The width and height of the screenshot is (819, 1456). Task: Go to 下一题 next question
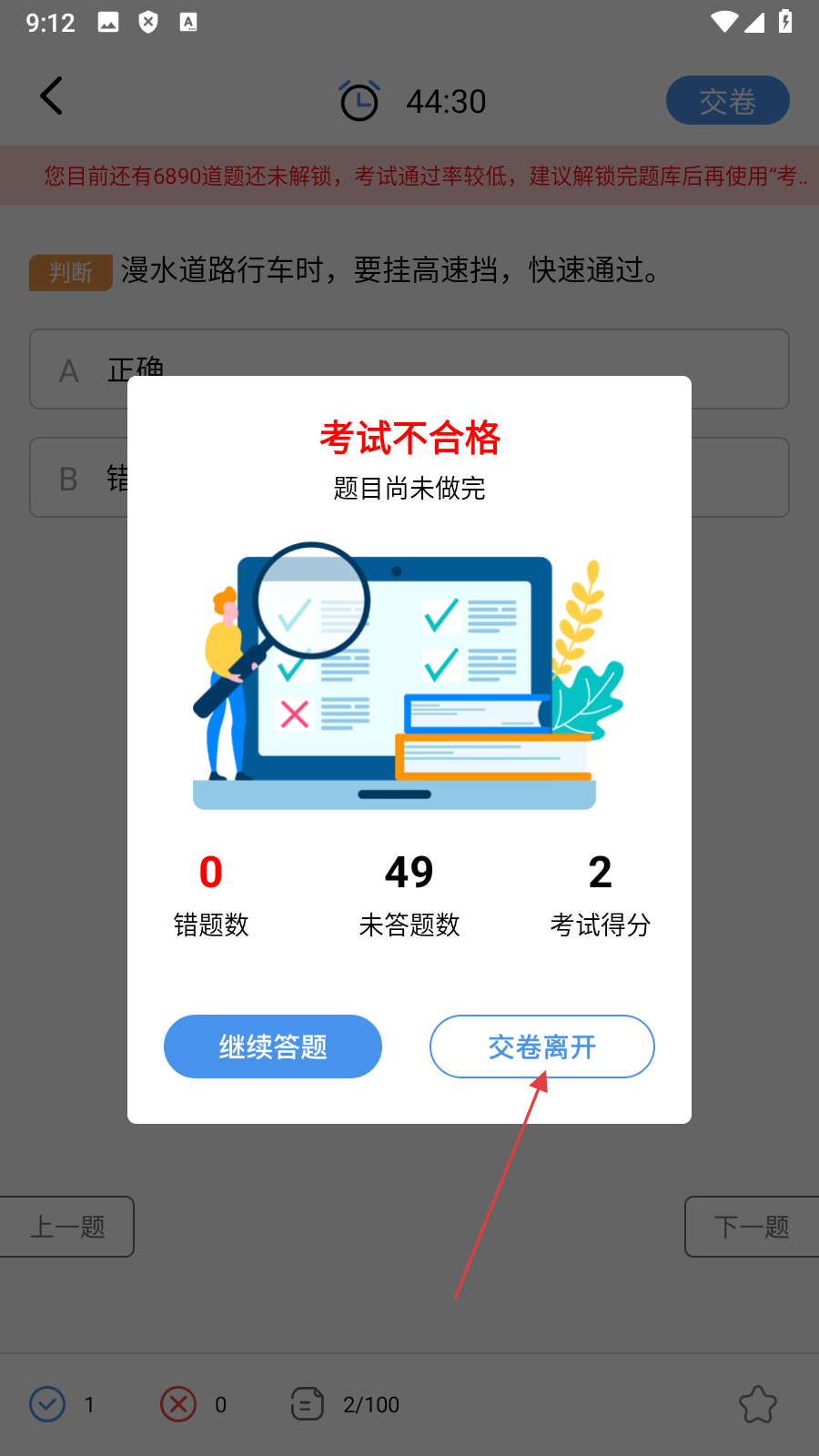751,1227
